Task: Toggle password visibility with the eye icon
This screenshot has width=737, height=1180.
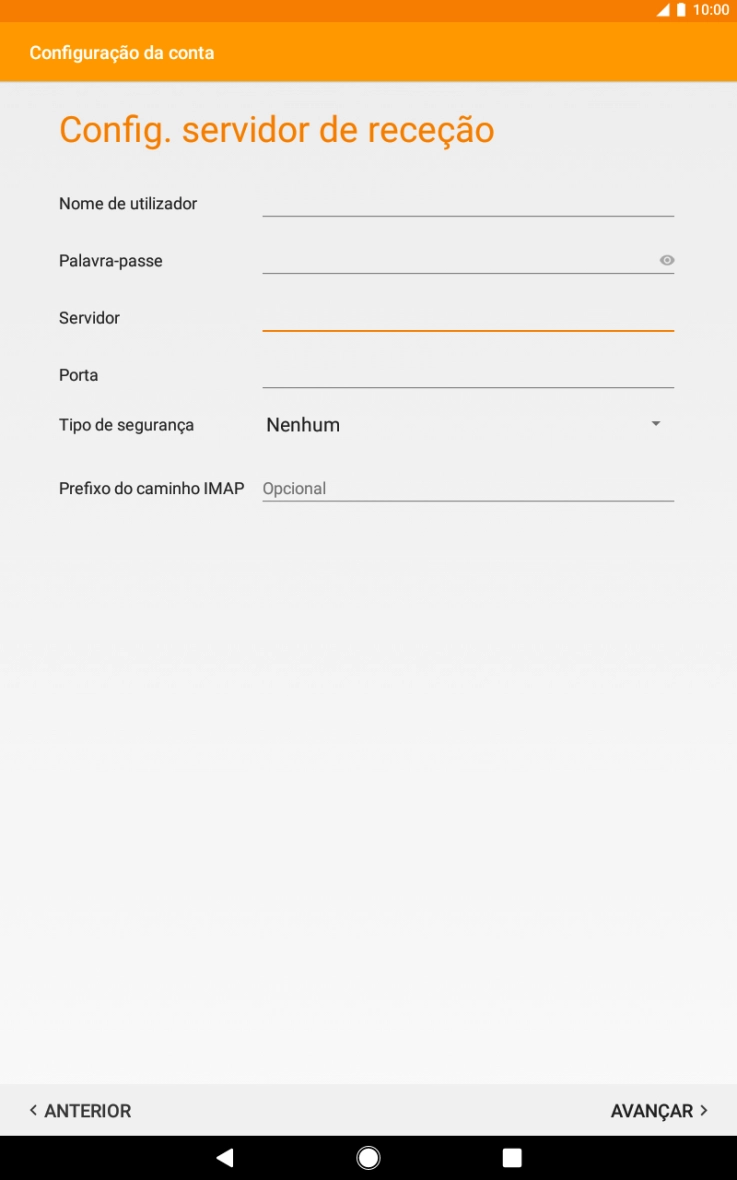Action: [x=666, y=260]
